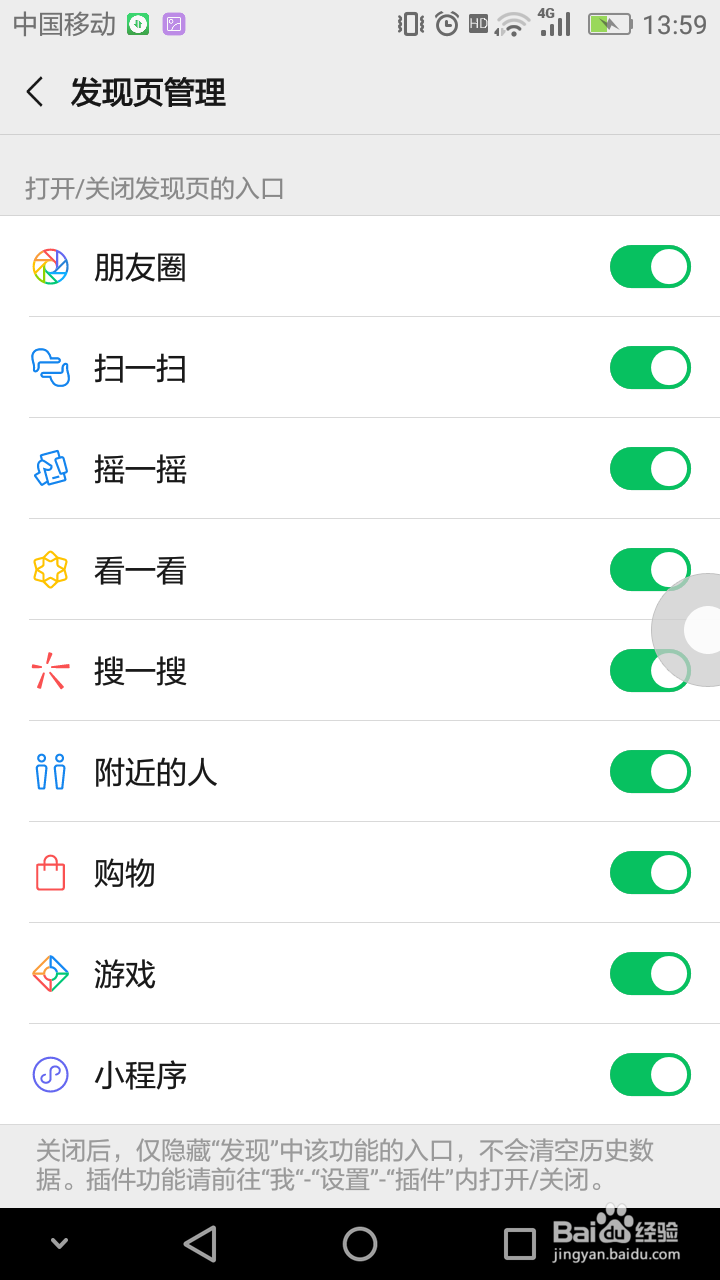The height and width of the screenshot is (1280, 720).
Task: Tap the system back triangle
Action: [200, 1244]
